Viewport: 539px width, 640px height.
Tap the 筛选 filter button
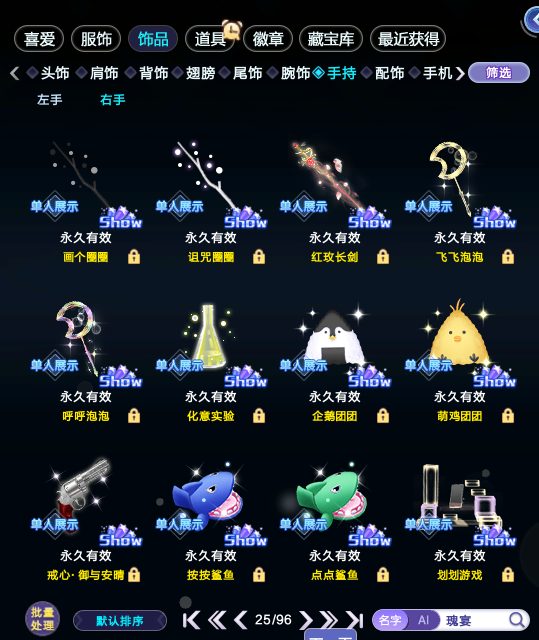click(499, 73)
